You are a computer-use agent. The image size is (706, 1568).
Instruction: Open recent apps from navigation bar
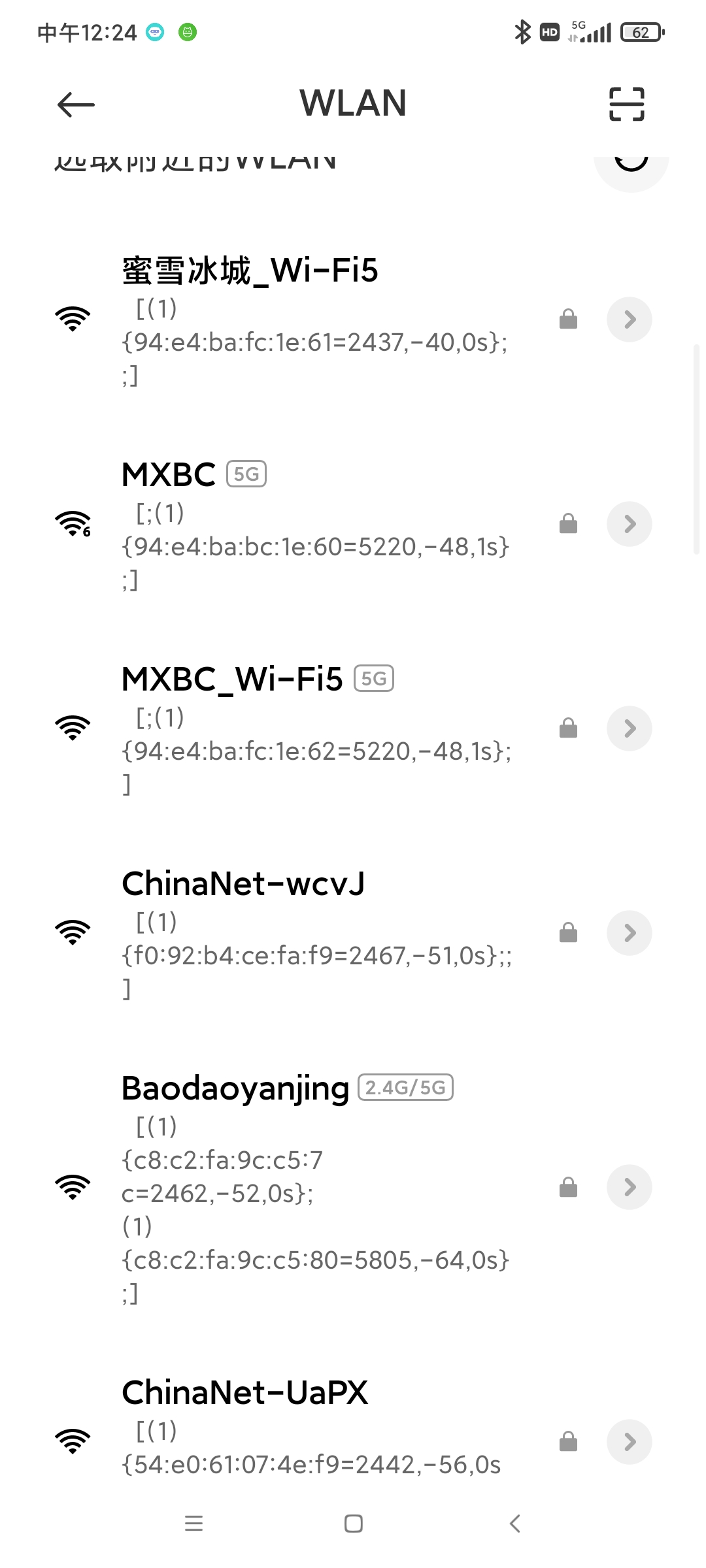coord(193,1524)
